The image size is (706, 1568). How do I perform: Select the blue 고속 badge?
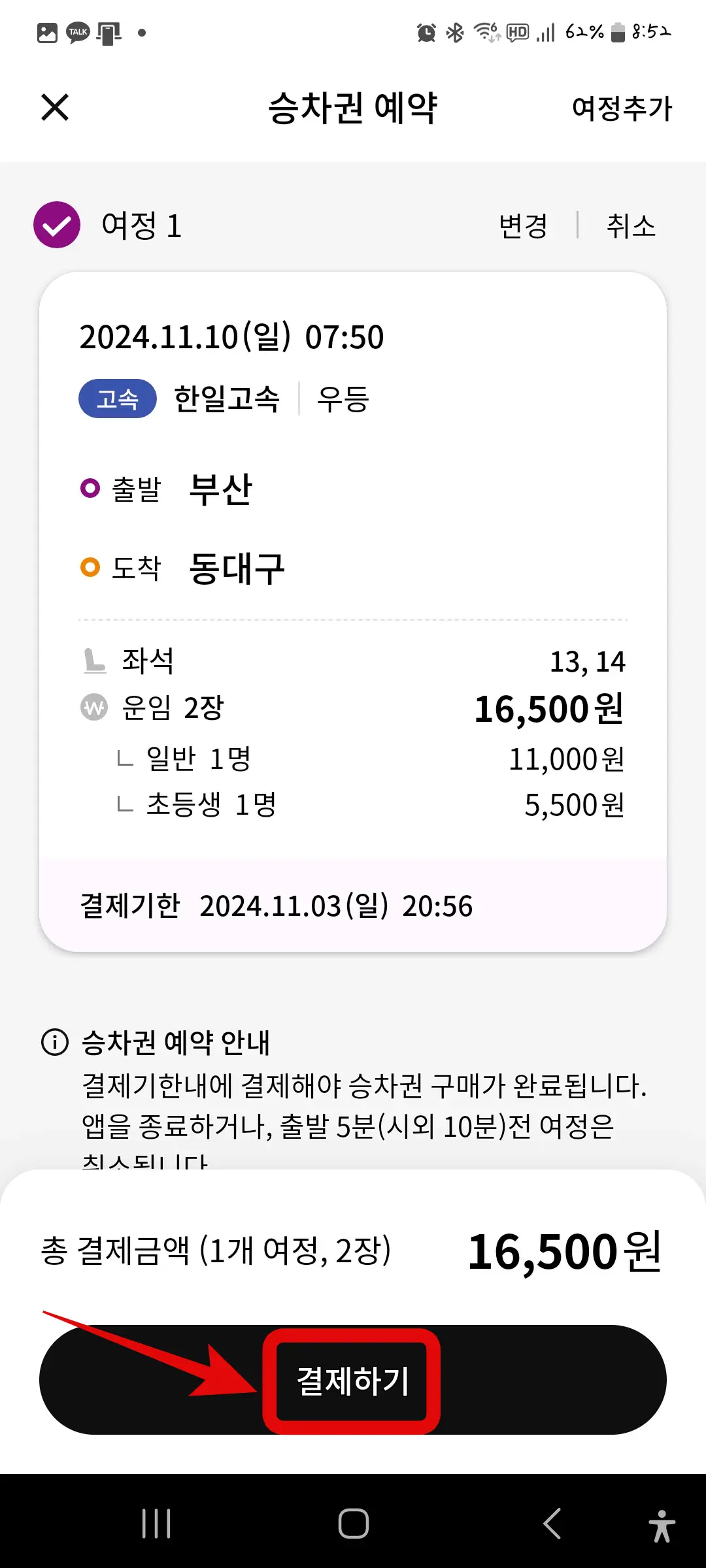coord(117,399)
